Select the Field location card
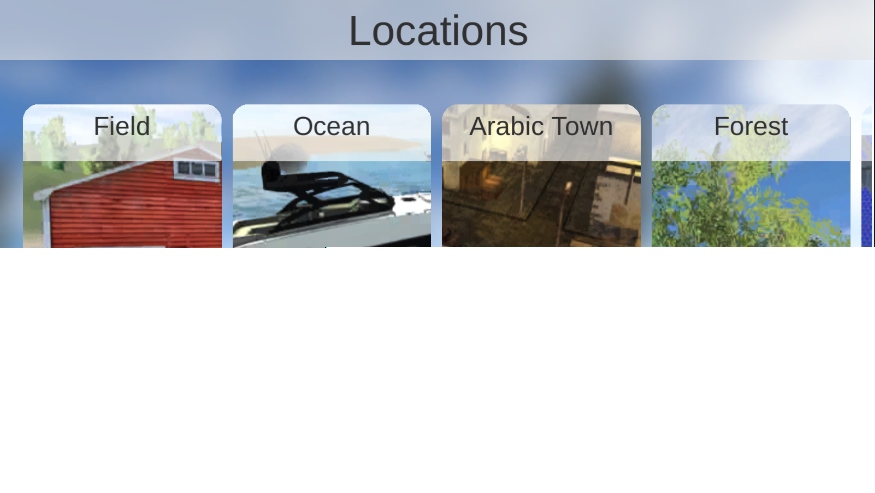This screenshot has height=493, width=875. (122, 176)
